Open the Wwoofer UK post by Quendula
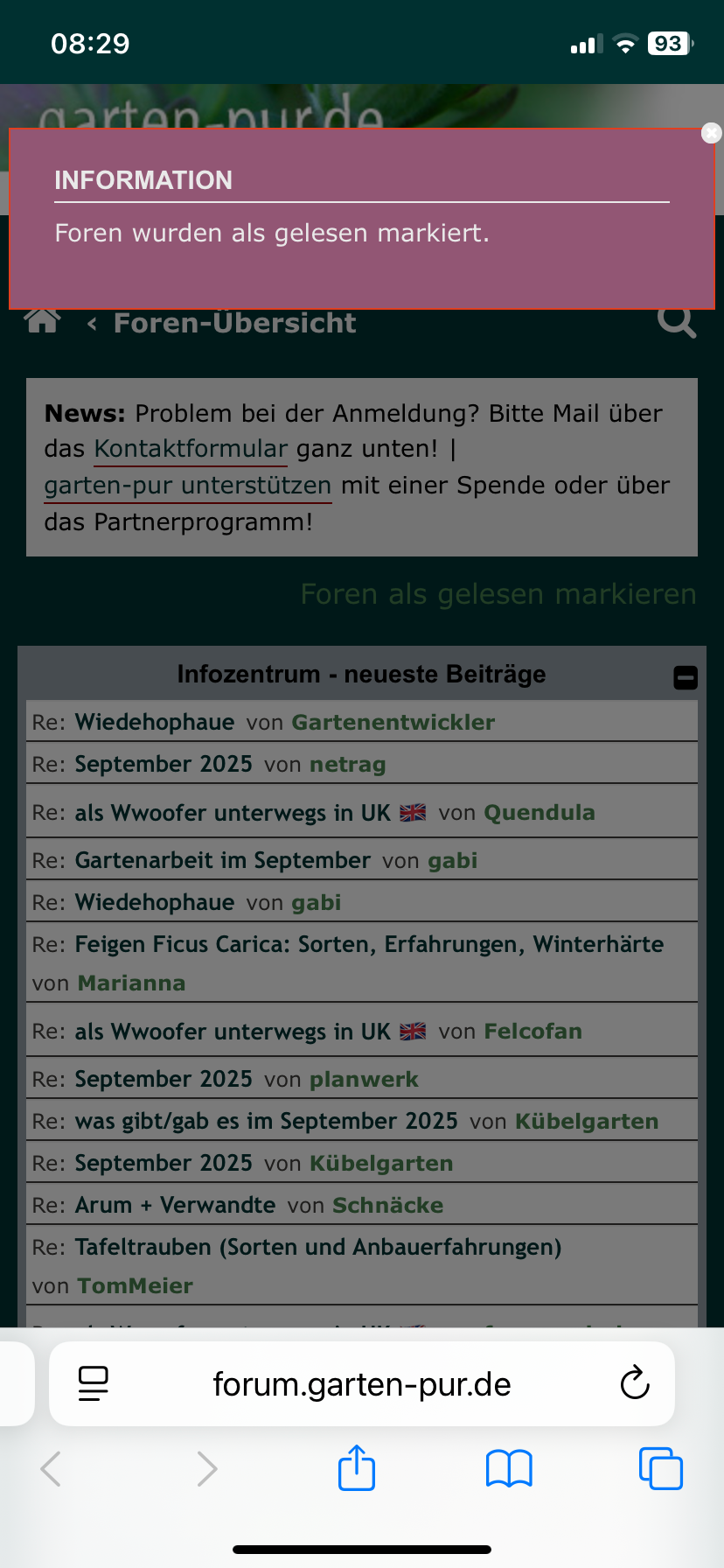 point(233,813)
